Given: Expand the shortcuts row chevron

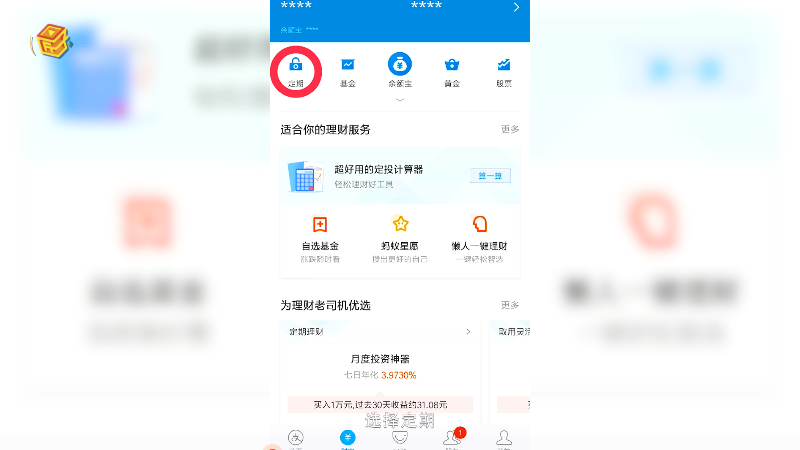Looking at the screenshot, I should coord(400,100).
